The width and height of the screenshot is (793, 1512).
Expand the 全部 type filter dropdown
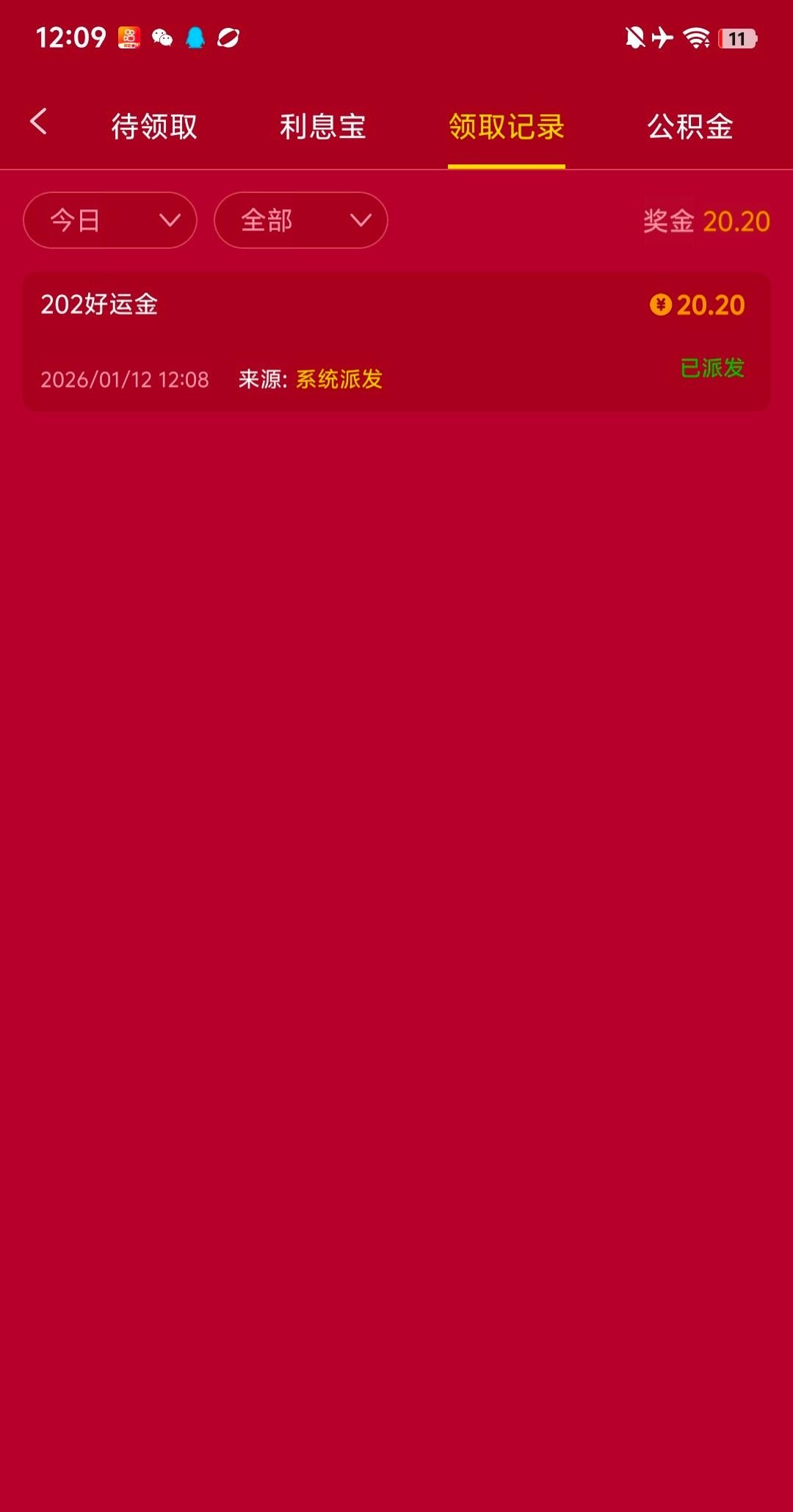300,220
